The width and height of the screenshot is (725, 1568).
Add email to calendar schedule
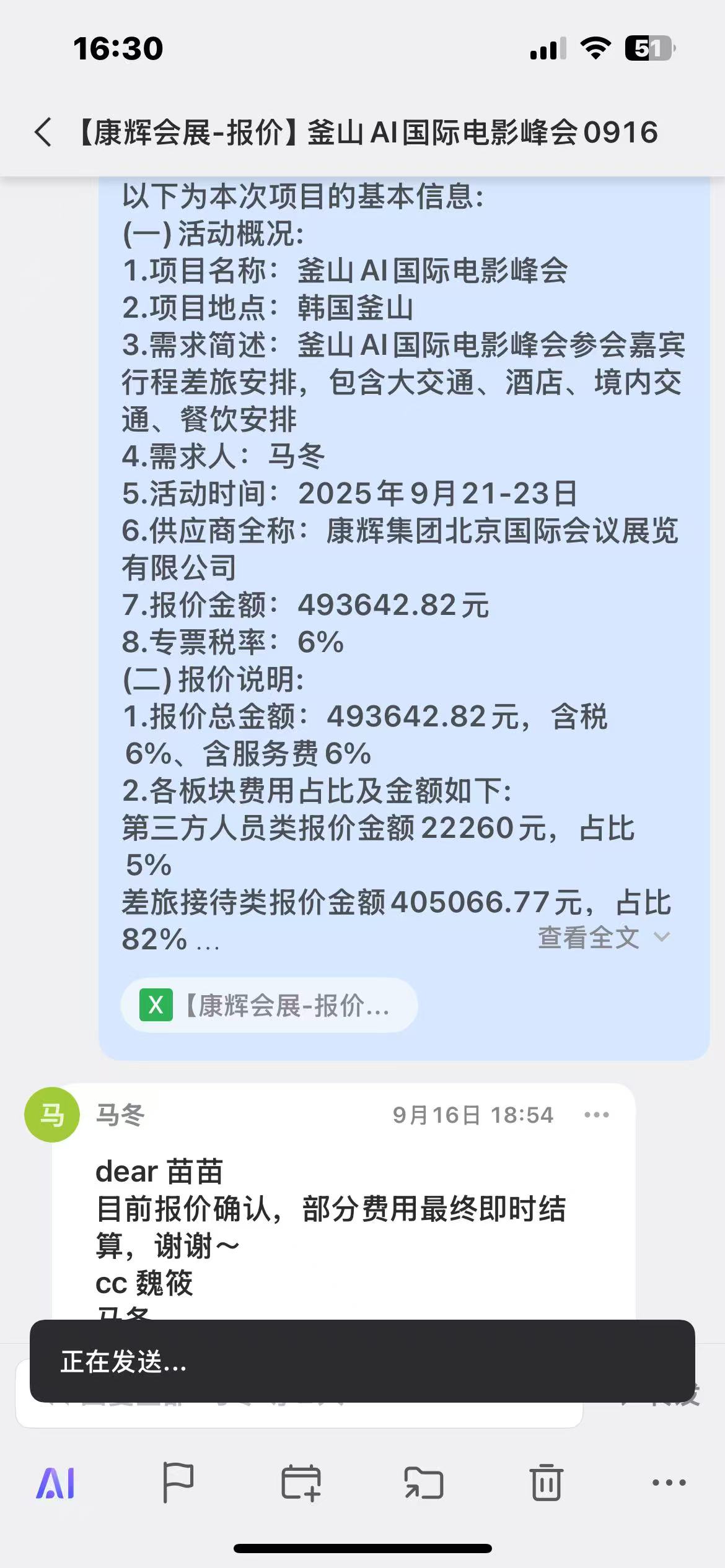click(x=301, y=1483)
